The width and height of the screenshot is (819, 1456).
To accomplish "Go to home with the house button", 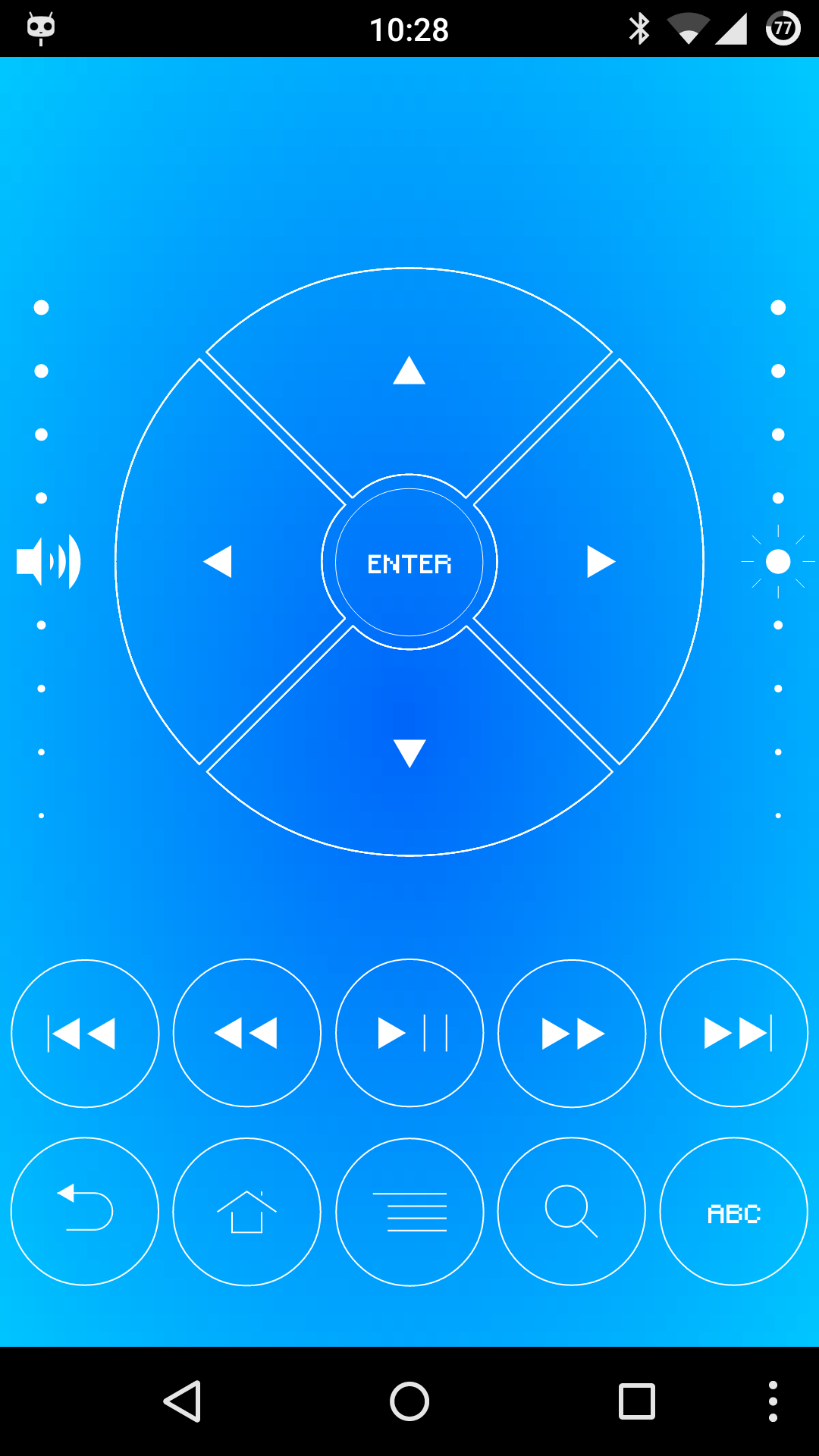I will point(247,1211).
